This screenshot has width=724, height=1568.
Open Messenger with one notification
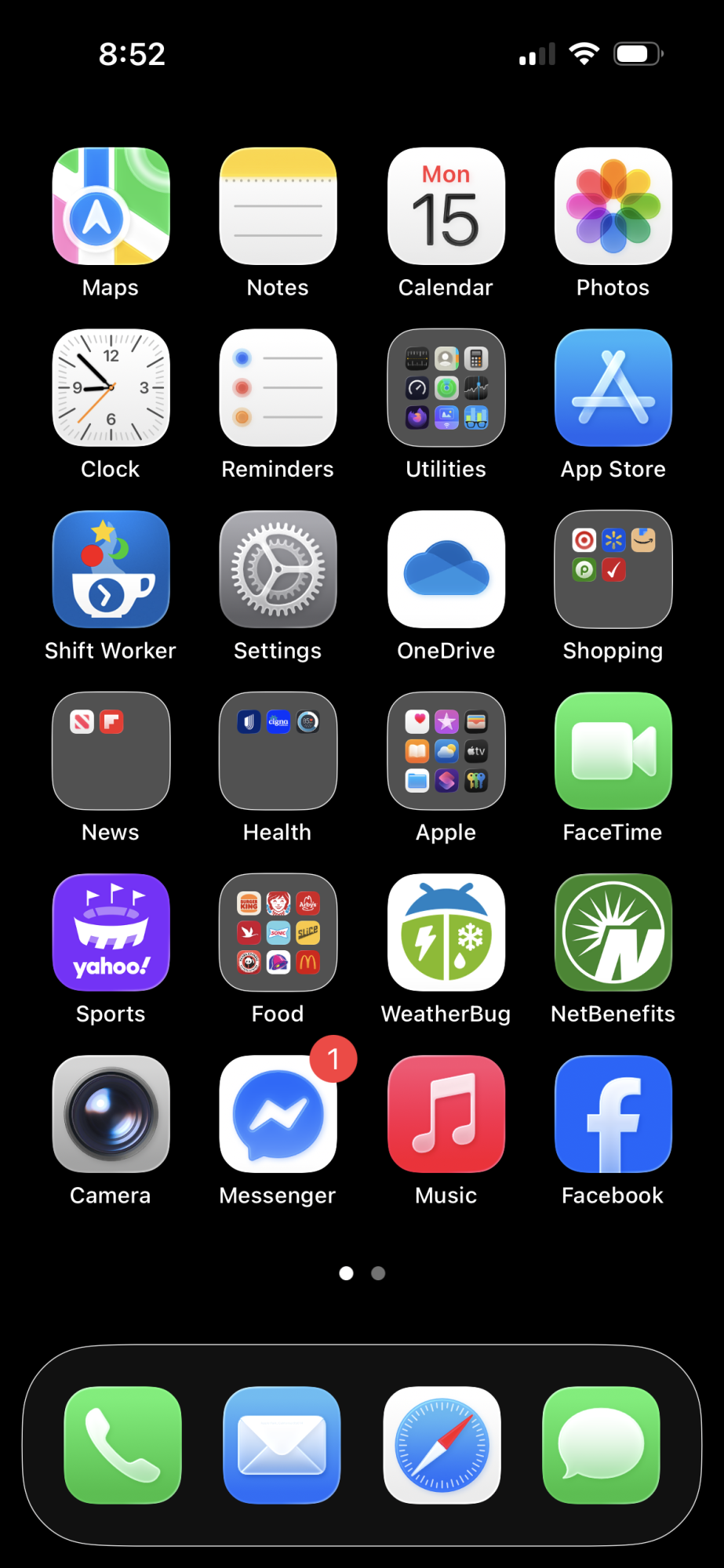coord(278,1113)
